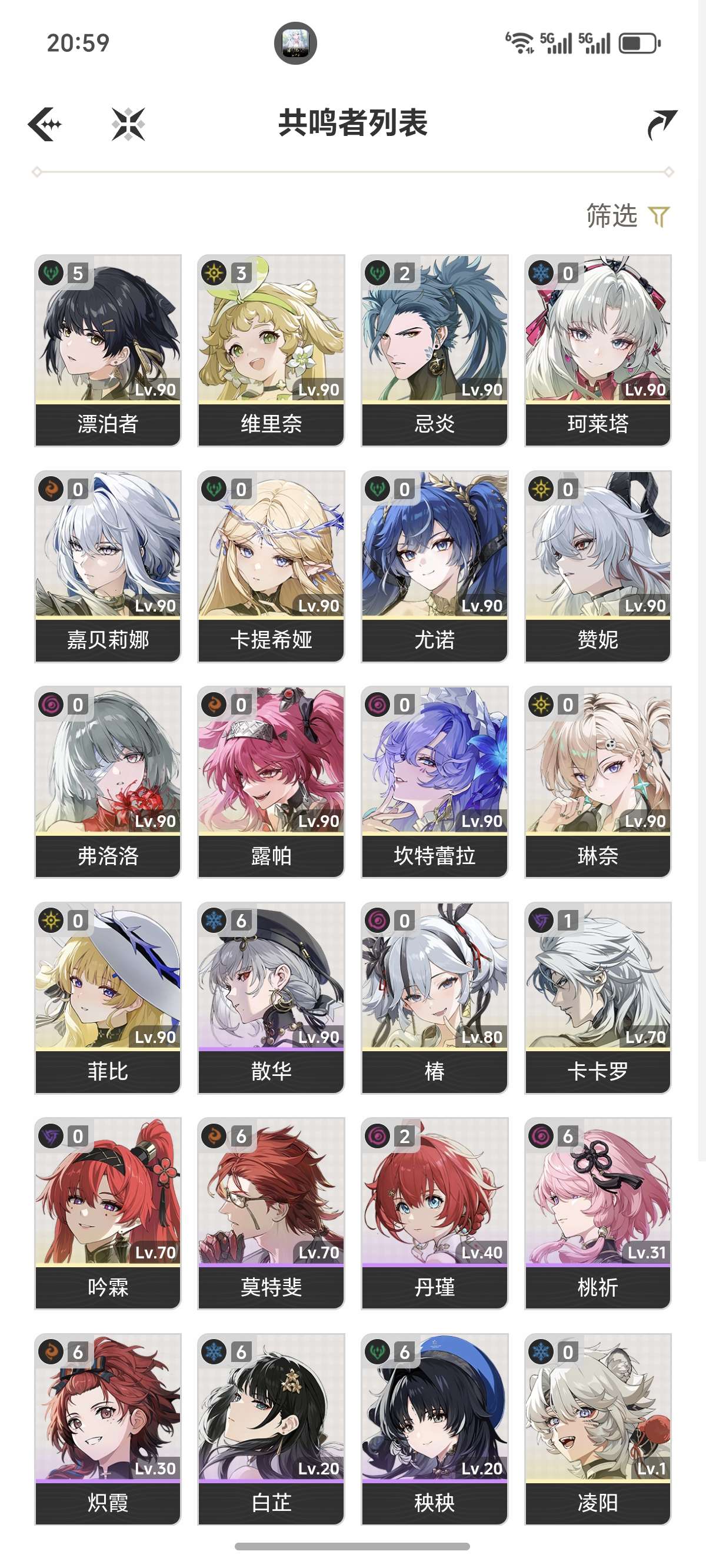The height and width of the screenshot is (1568, 706).
Task: Go back using the top-left arrow
Action: (x=45, y=124)
